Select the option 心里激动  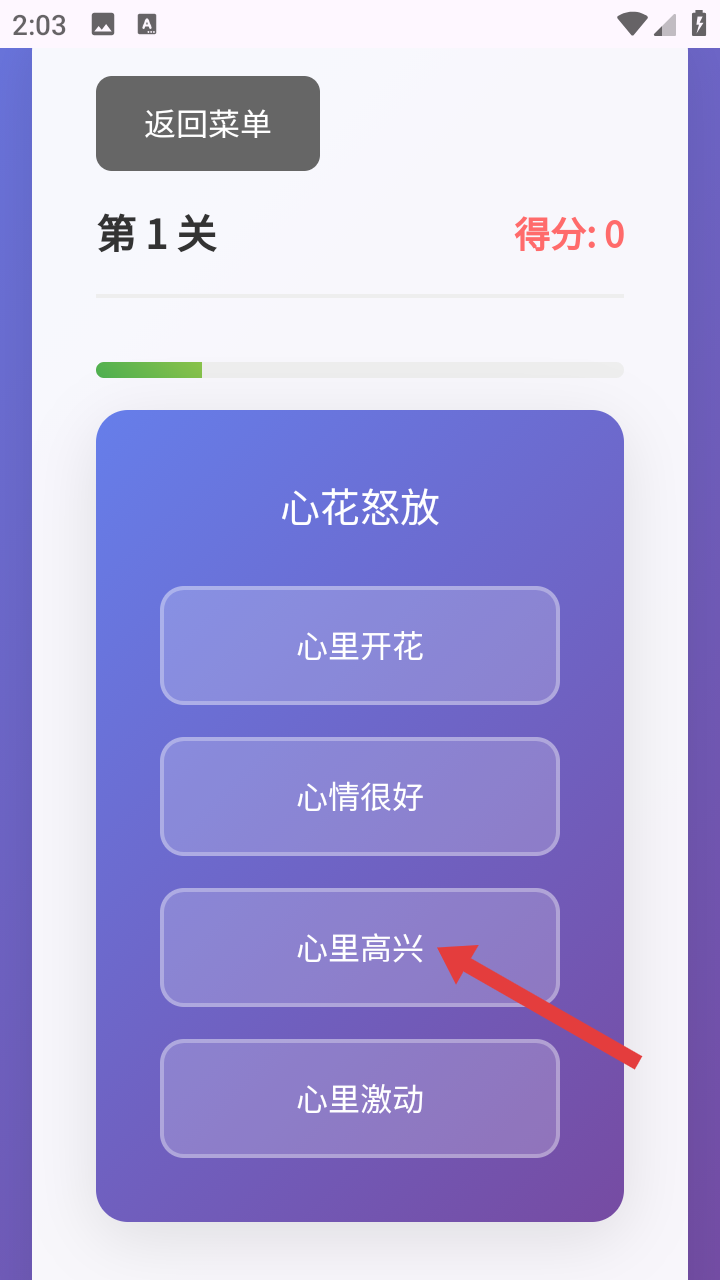click(360, 1098)
